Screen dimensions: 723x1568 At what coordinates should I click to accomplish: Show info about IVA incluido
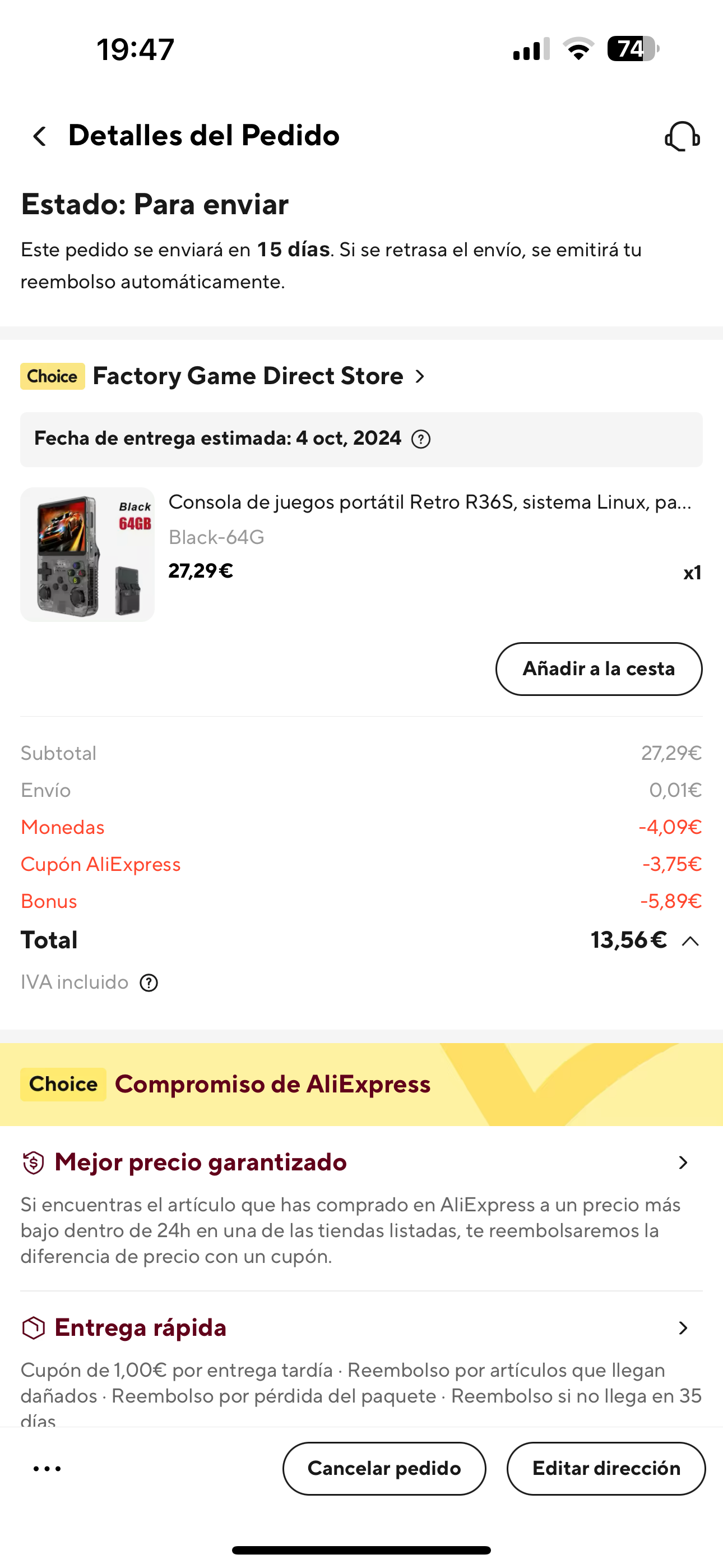149,983
